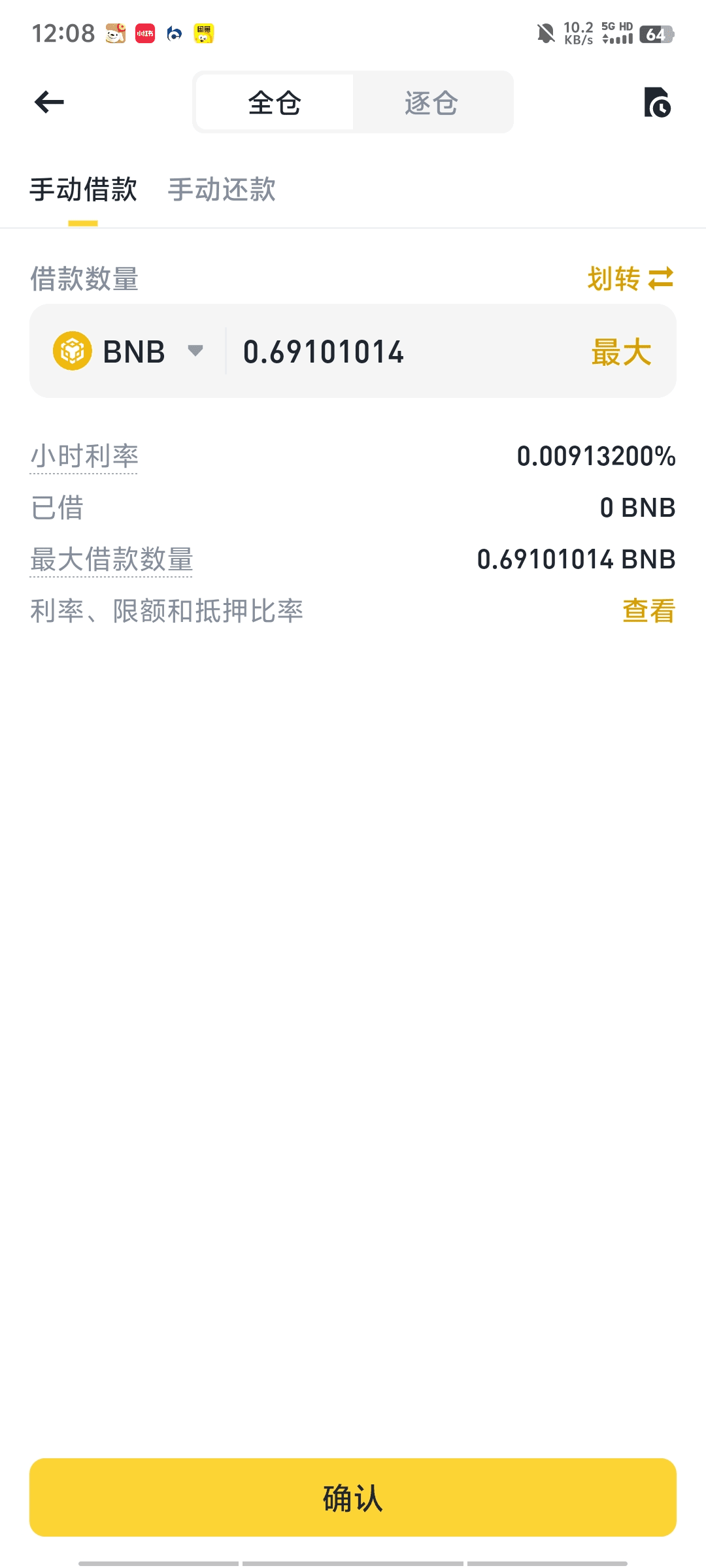The width and height of the screenshot is (706, 1568).
Task: Open the 手动借款 manual borrow tab
Action: [x=83, y=190]
